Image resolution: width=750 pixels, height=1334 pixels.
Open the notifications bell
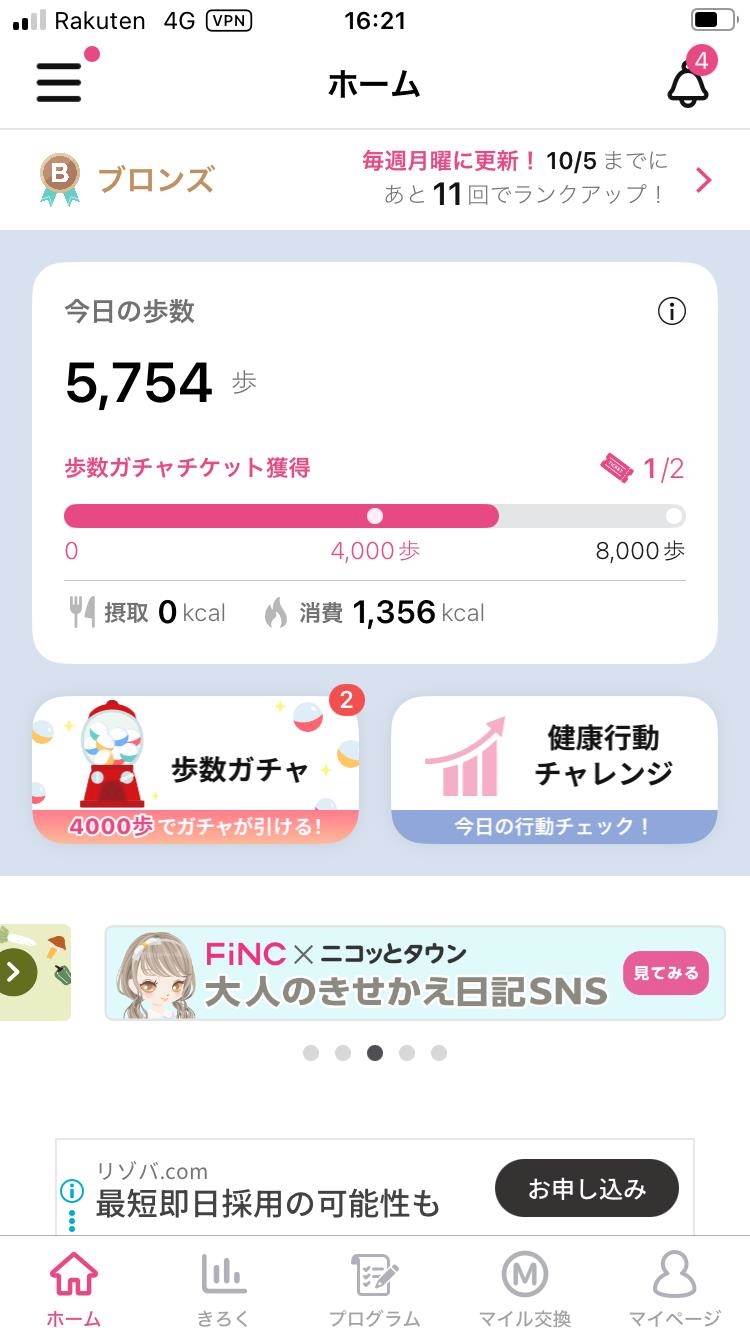point(688,84)
